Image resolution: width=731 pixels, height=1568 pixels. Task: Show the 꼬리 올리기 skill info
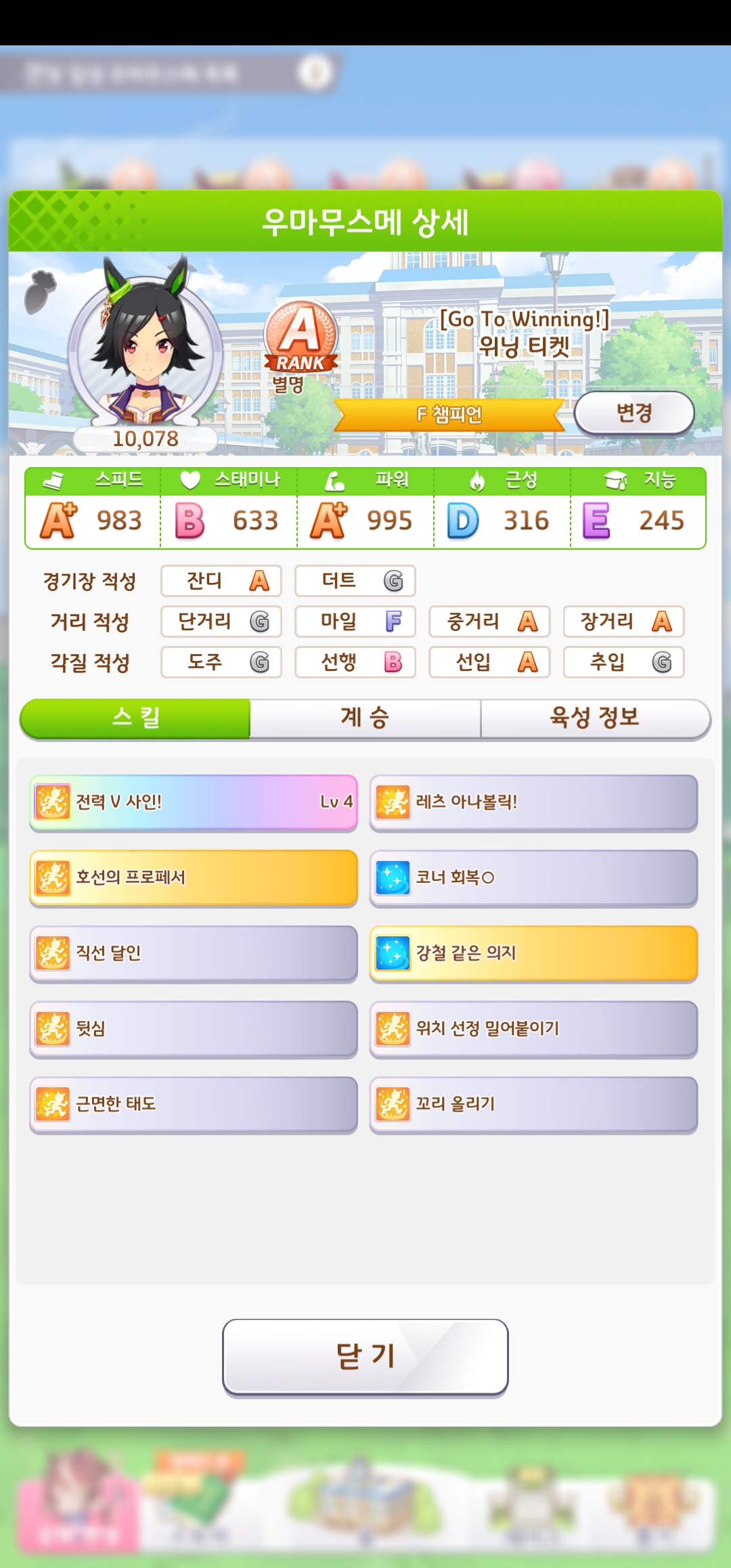tap(533, 1104)
